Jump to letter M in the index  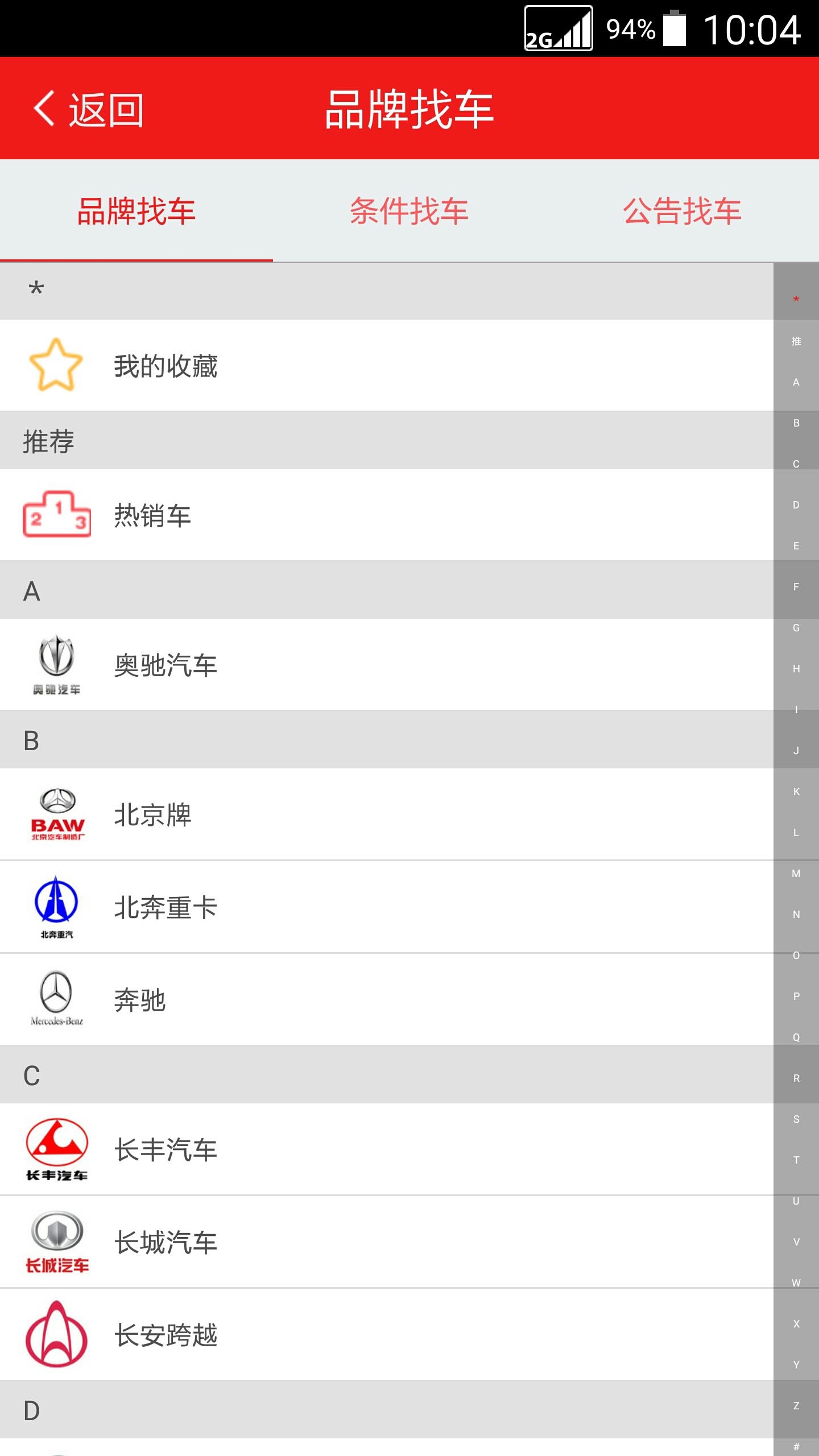point(796,874)
